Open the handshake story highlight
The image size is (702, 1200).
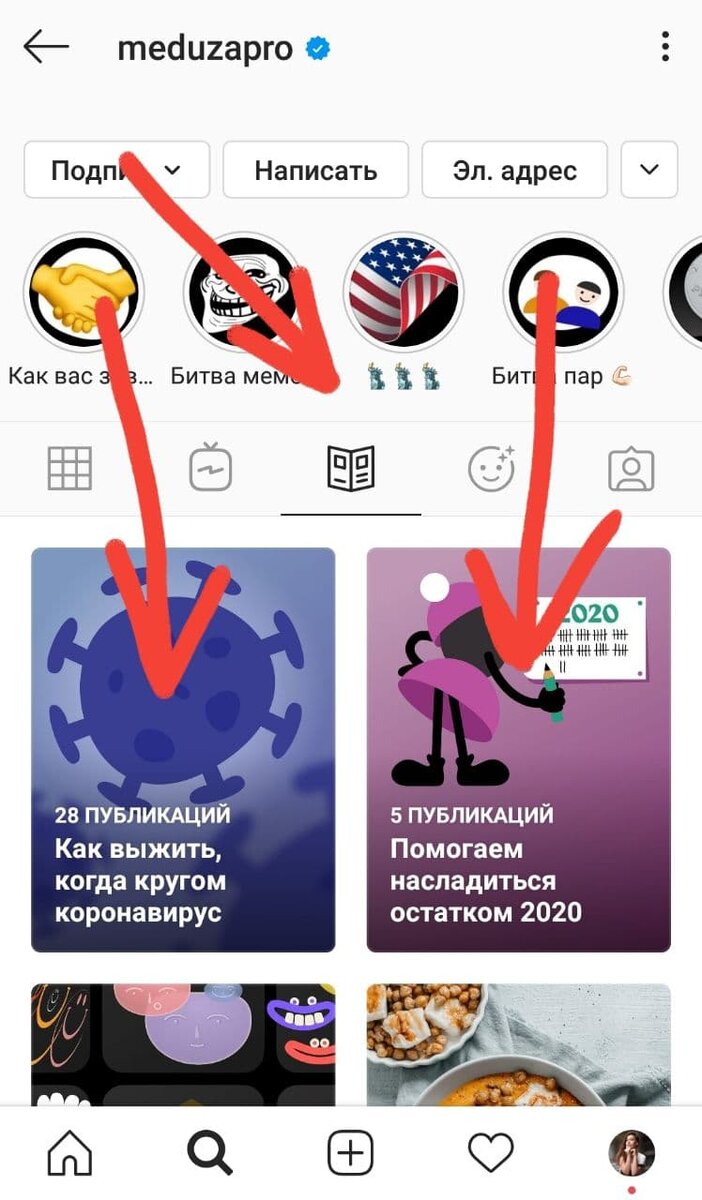(83, 293)
